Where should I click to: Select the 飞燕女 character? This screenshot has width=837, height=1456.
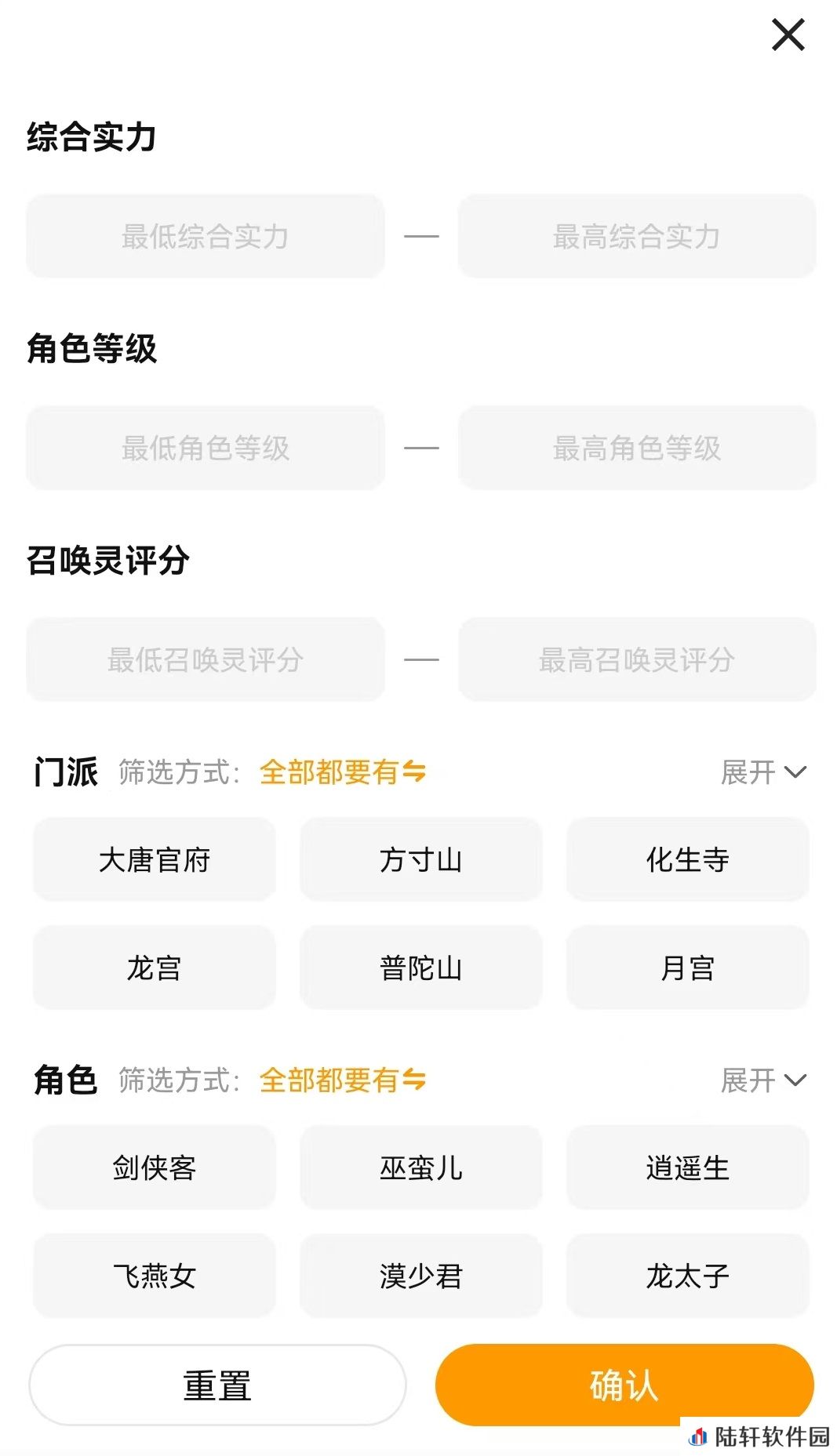155,1276
